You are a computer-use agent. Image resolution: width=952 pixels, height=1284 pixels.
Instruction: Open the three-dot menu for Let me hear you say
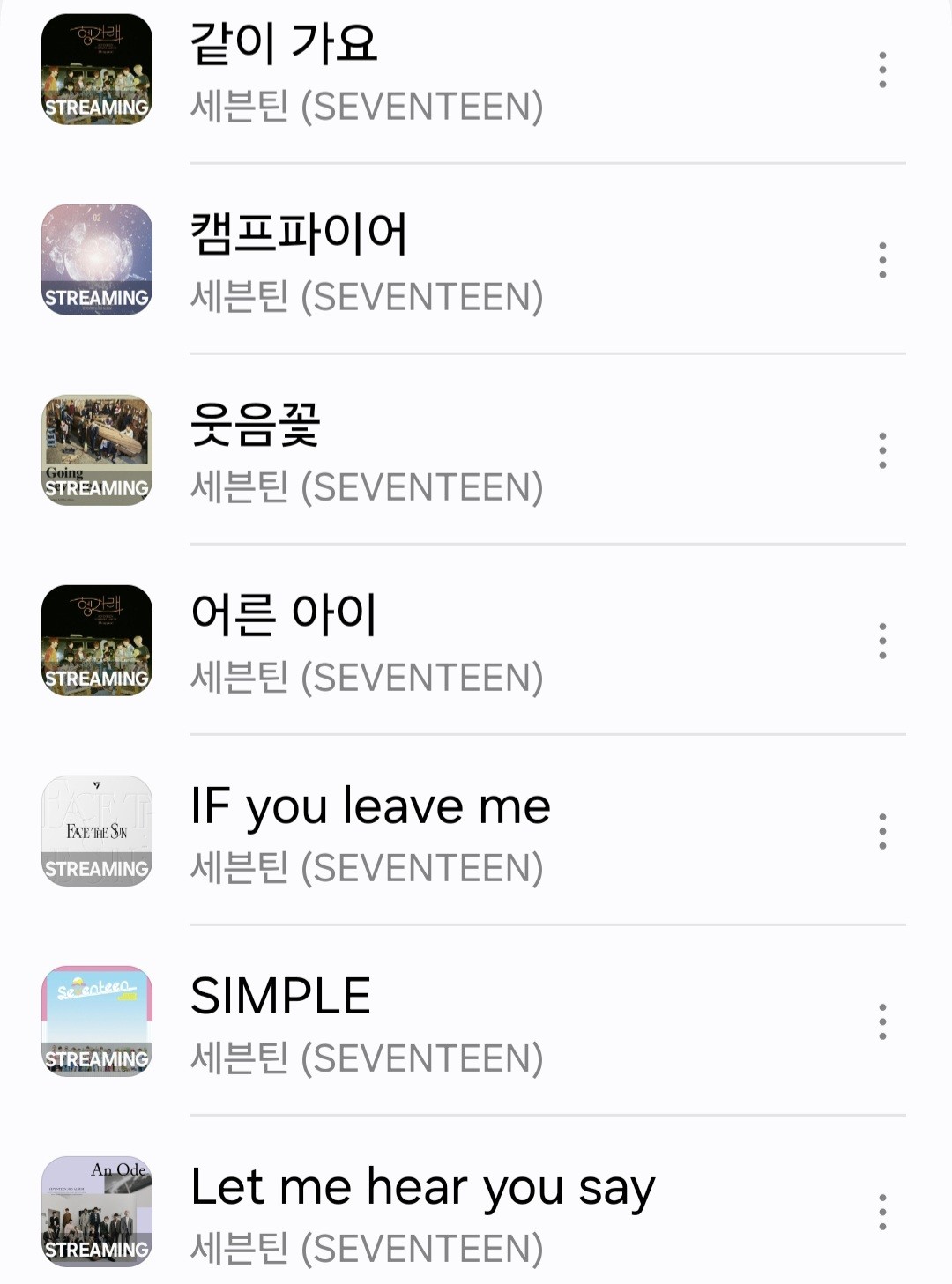(x=881, y=1213)
